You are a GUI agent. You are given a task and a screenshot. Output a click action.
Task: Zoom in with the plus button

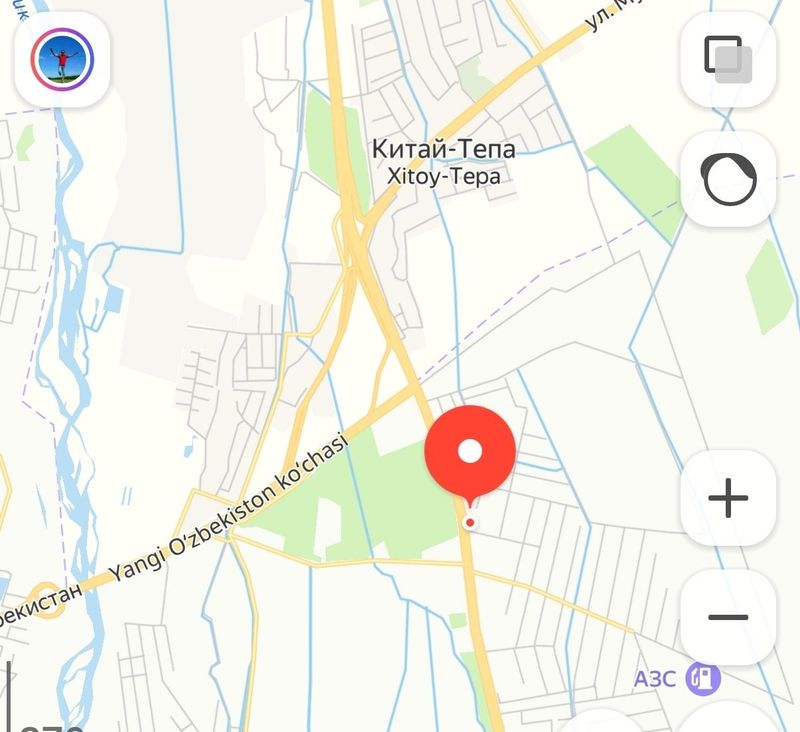click(x=727, y=498)
